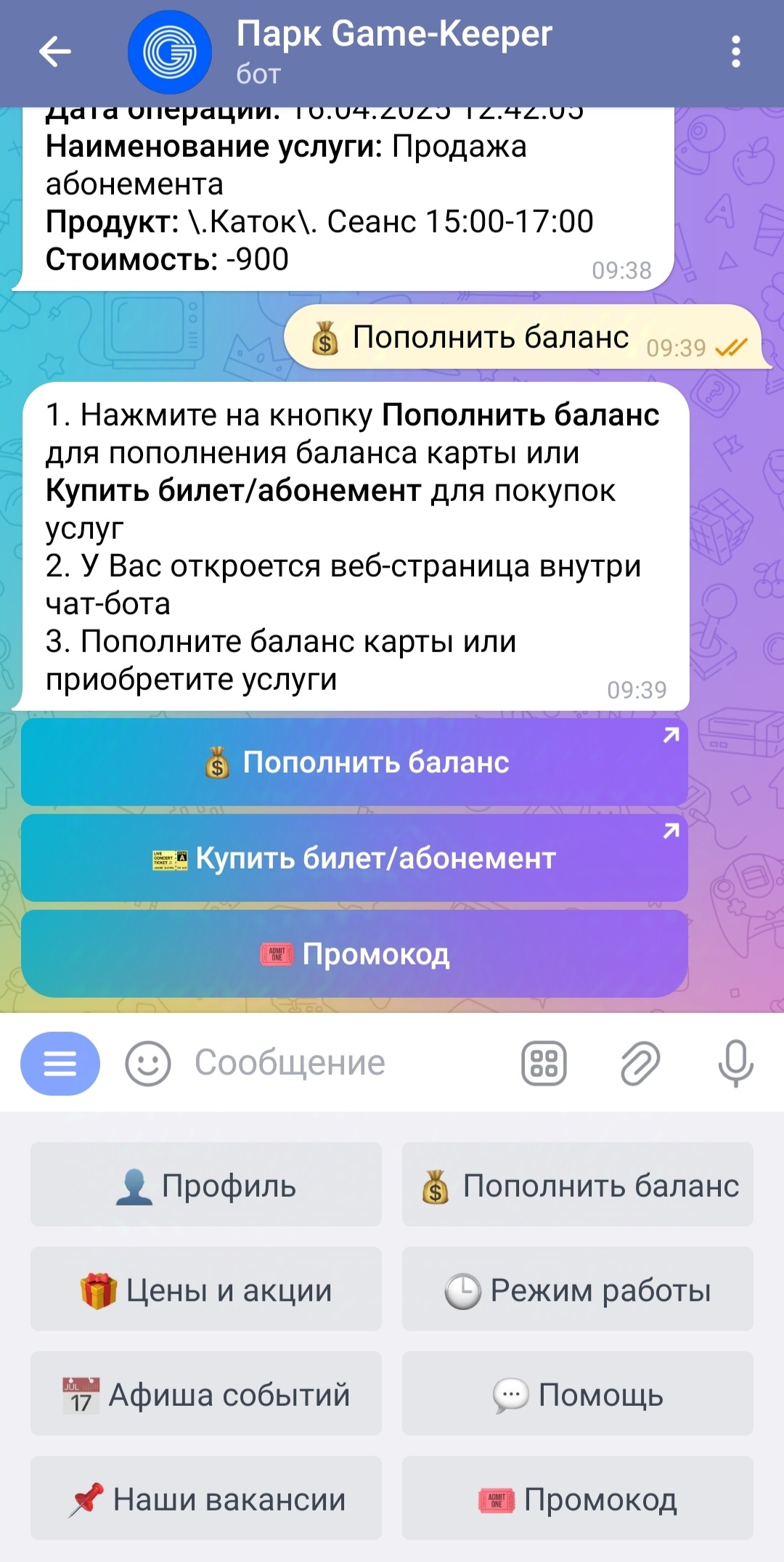
Task: Tap inline Промокод button in chat
Action: coord(354,953)
